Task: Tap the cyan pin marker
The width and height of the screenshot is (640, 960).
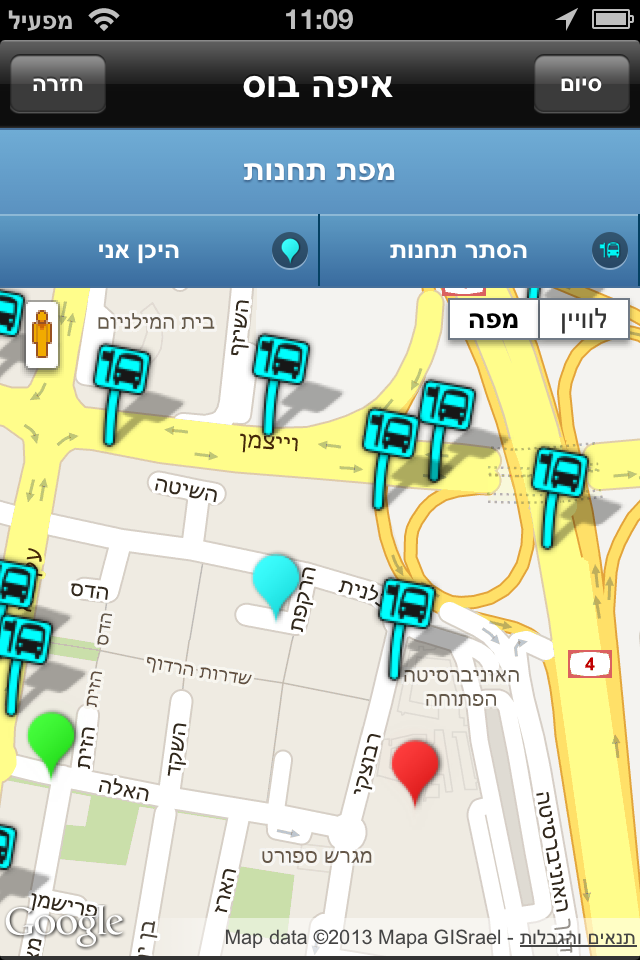Action: 277,582
